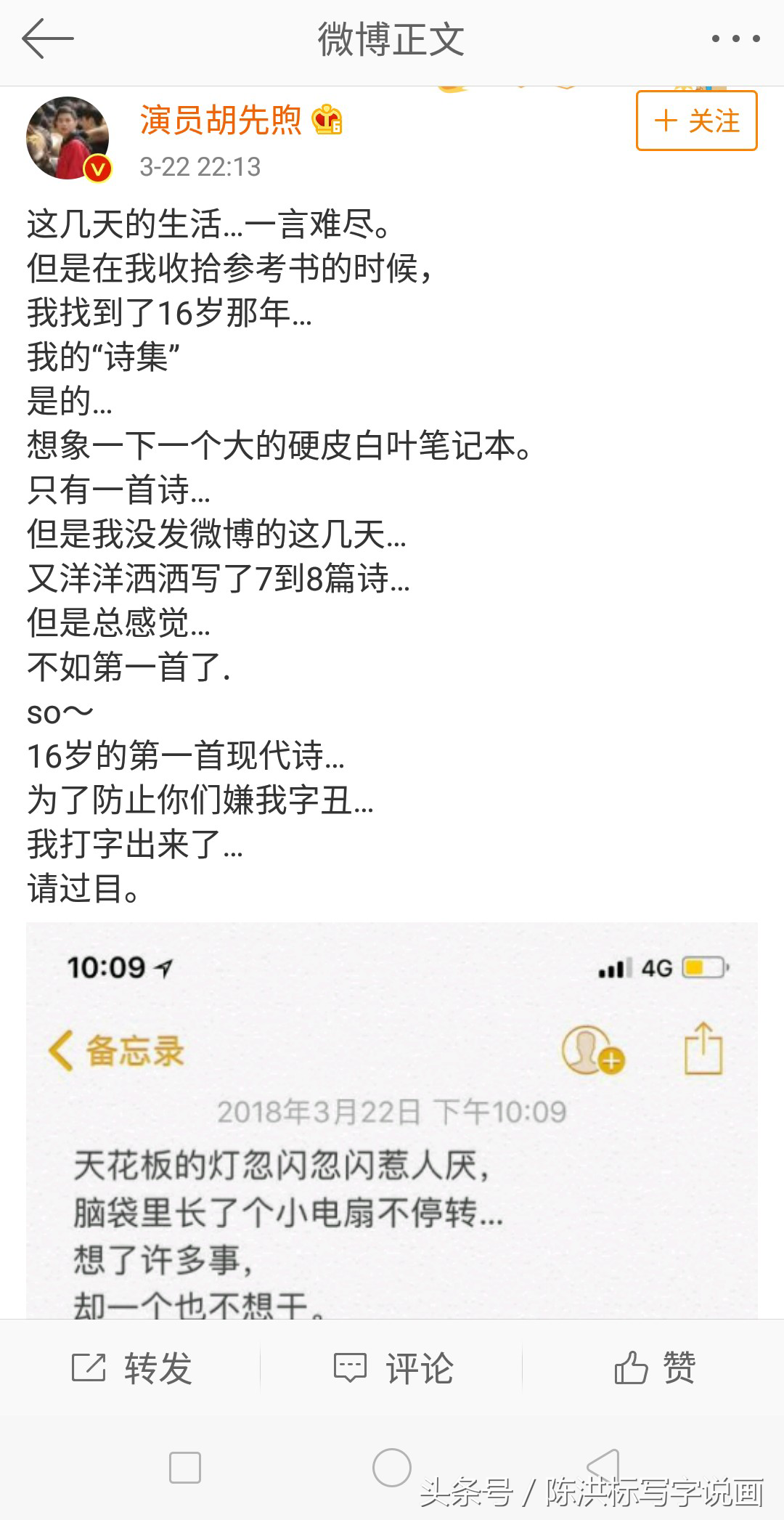Click the VIP crown badge beside 演员胡先煦

326,120
